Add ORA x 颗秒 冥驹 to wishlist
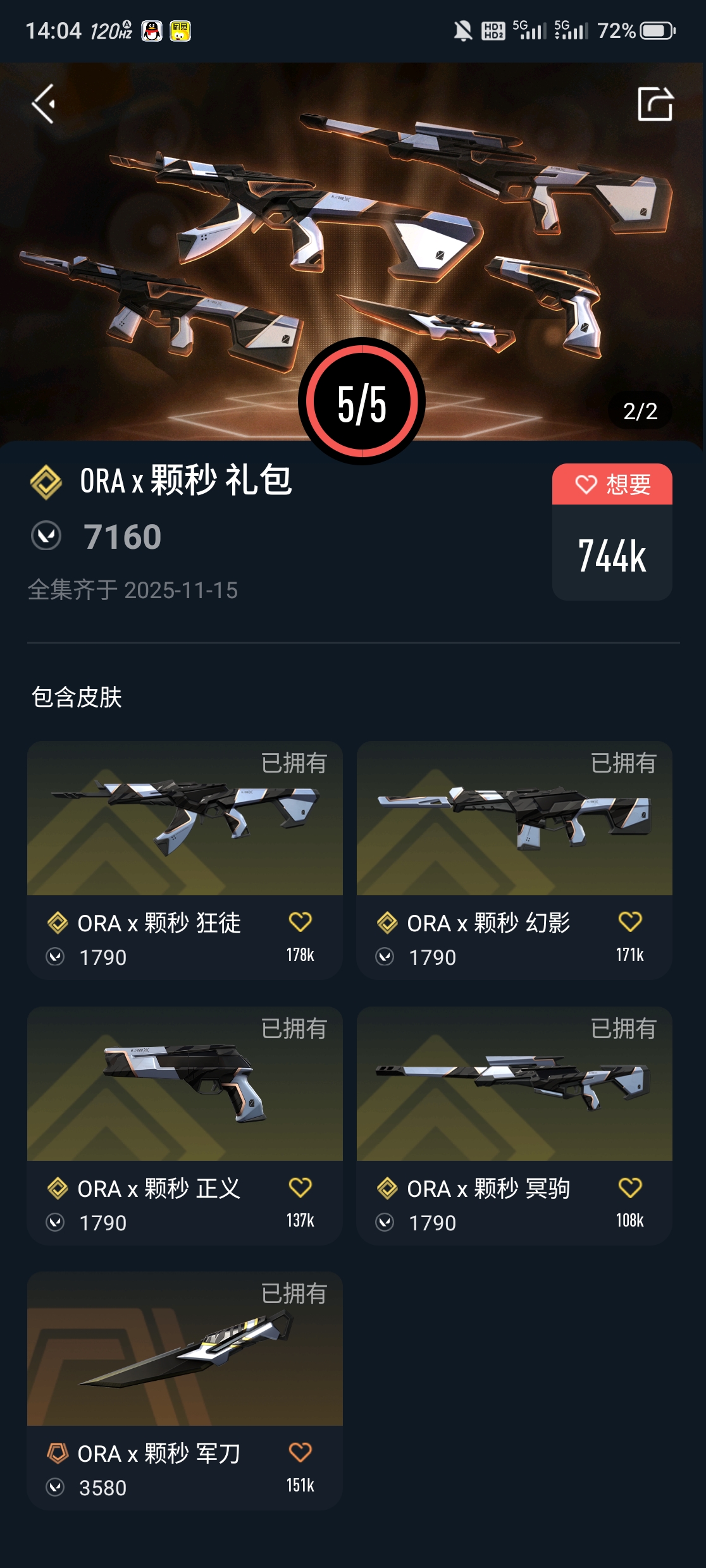 click(x=630, y=1188)
